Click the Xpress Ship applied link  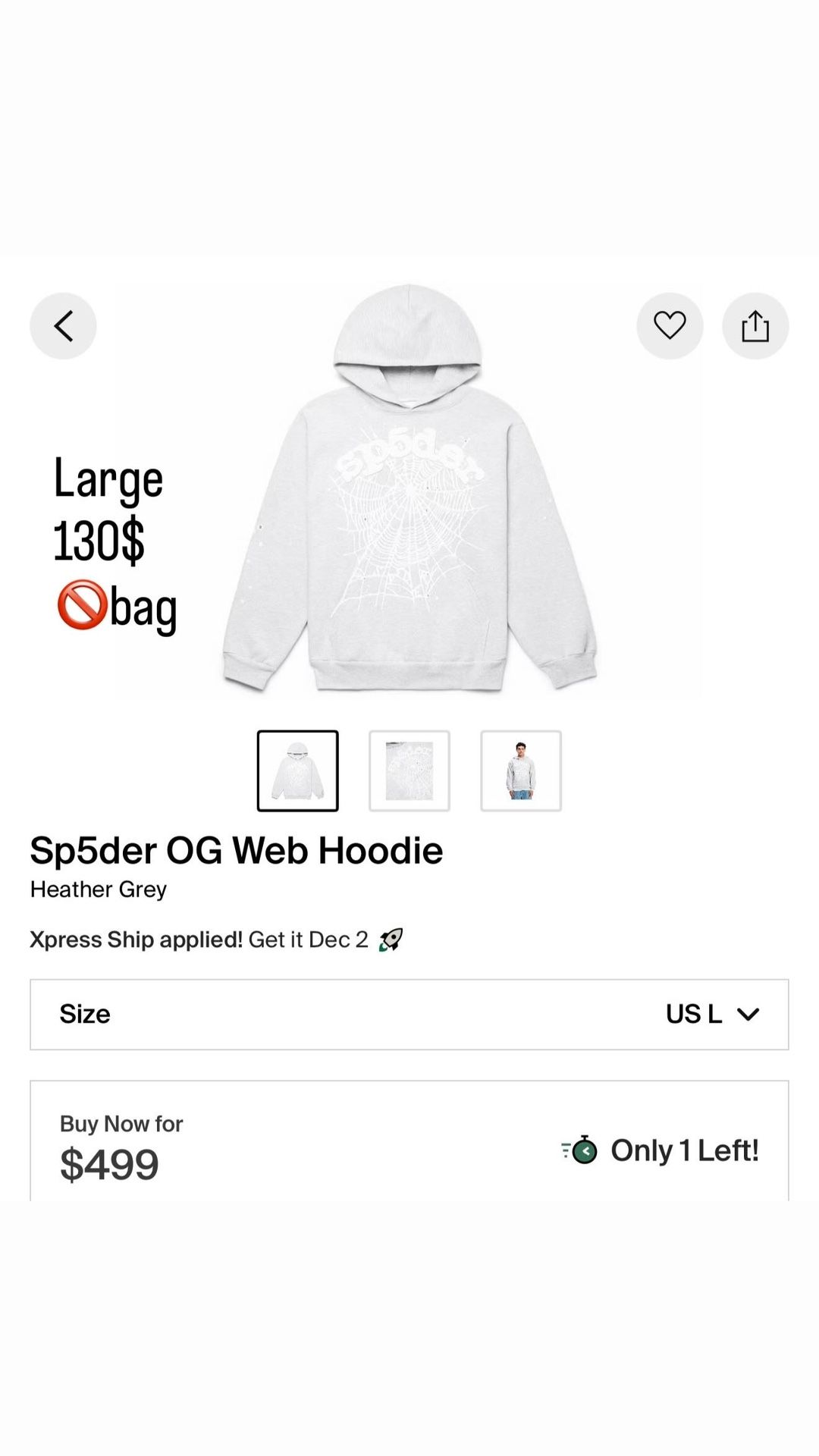[136, 939]
